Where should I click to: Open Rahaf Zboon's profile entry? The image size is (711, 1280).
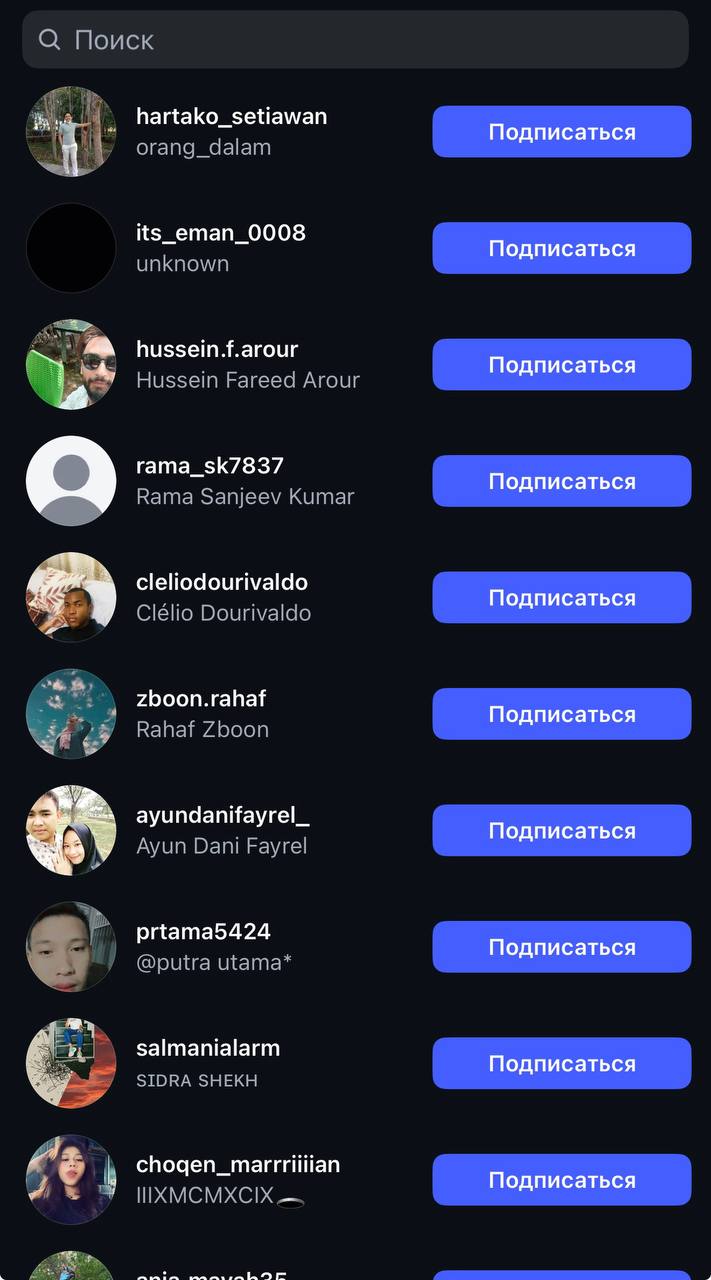coord(220,714)
